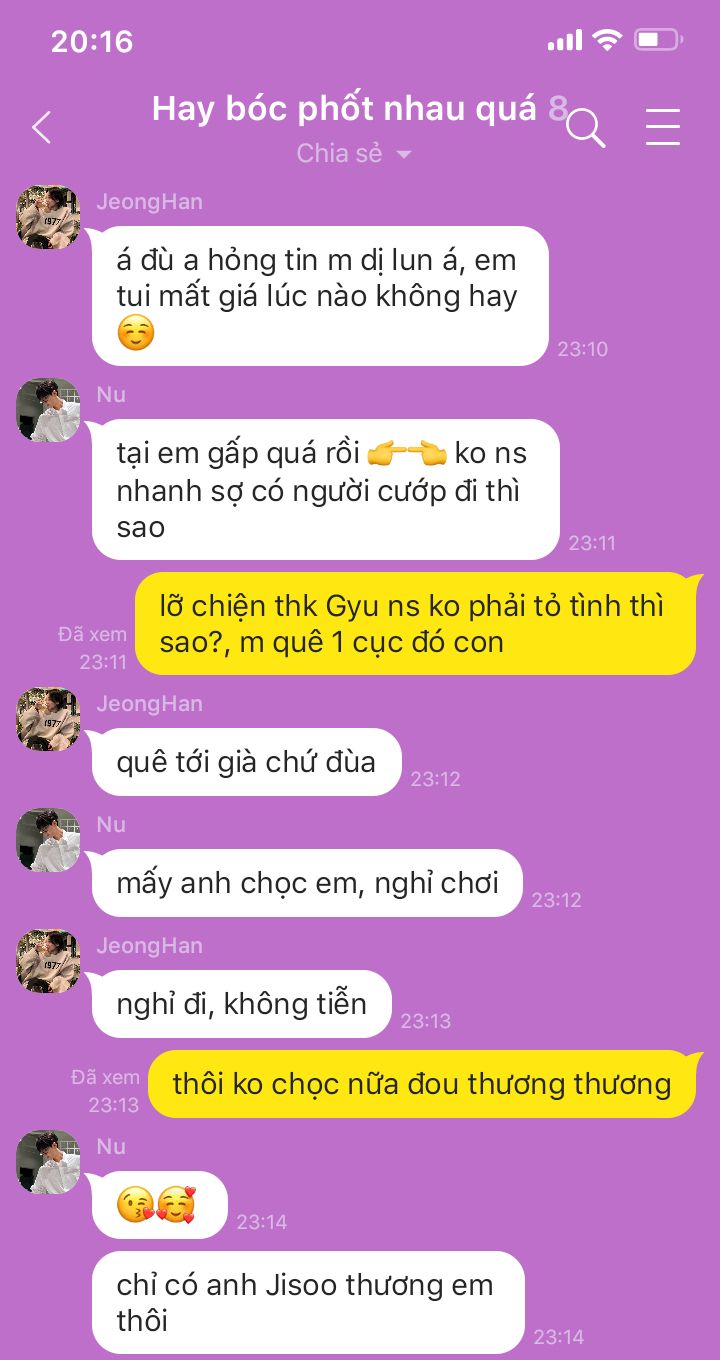The height and width of the screenshot is (1360, 720).
Task: Open JeongHan's avatar by the 23:10 message
Action: [x=48, y=217]
